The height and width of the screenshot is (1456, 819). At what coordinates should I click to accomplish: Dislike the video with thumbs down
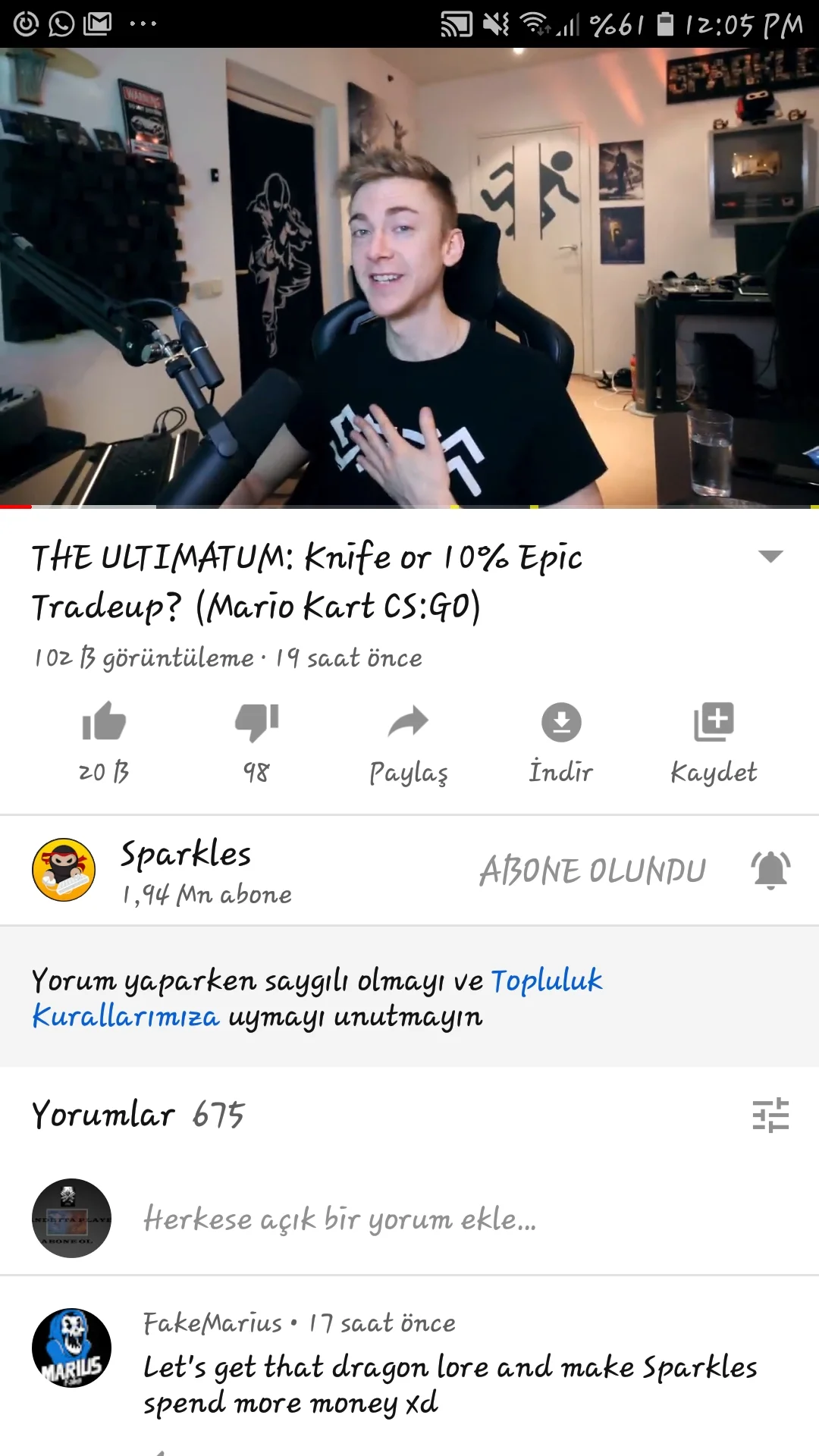[256, 722]
